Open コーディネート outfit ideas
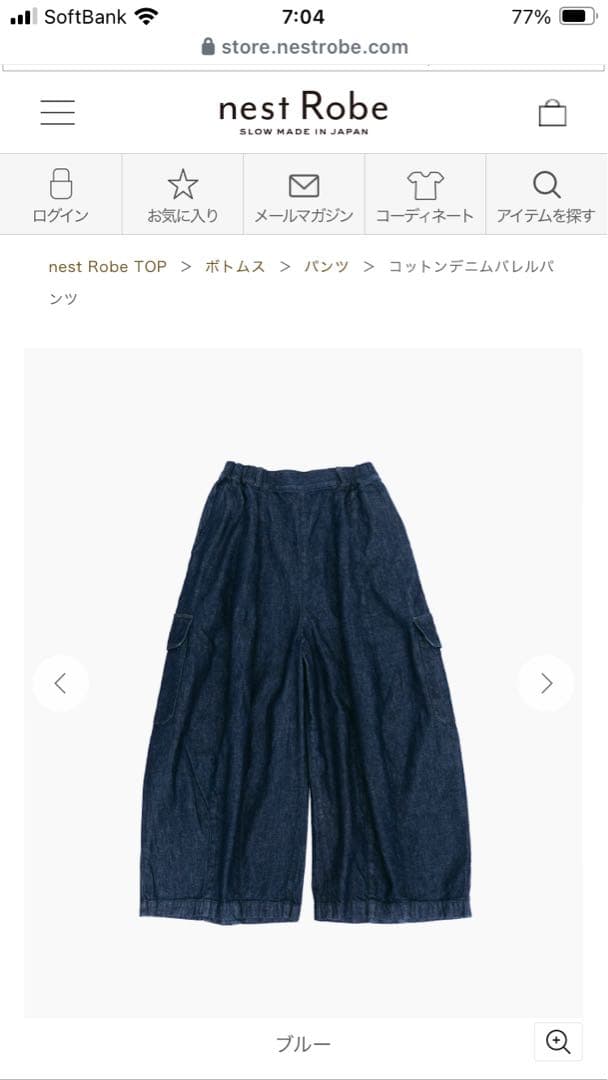This screenshot has width=608, height=1080. point(425,196)
